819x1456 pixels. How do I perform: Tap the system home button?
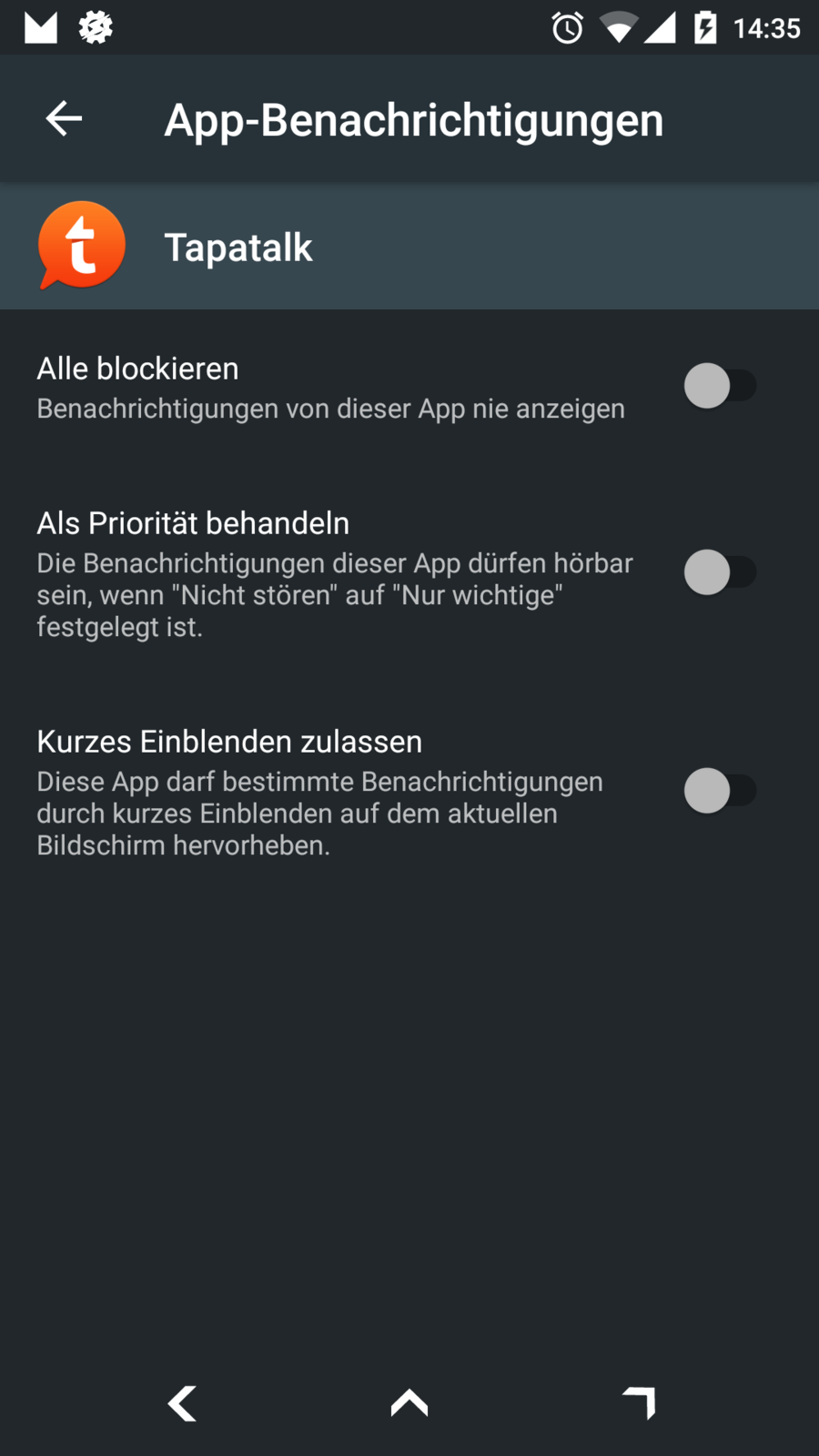pos(409,1403)
